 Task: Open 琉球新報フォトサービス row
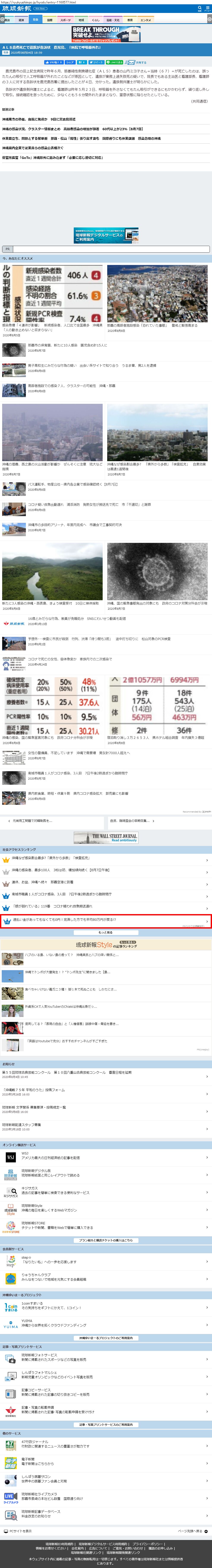tap(104, 1357)
